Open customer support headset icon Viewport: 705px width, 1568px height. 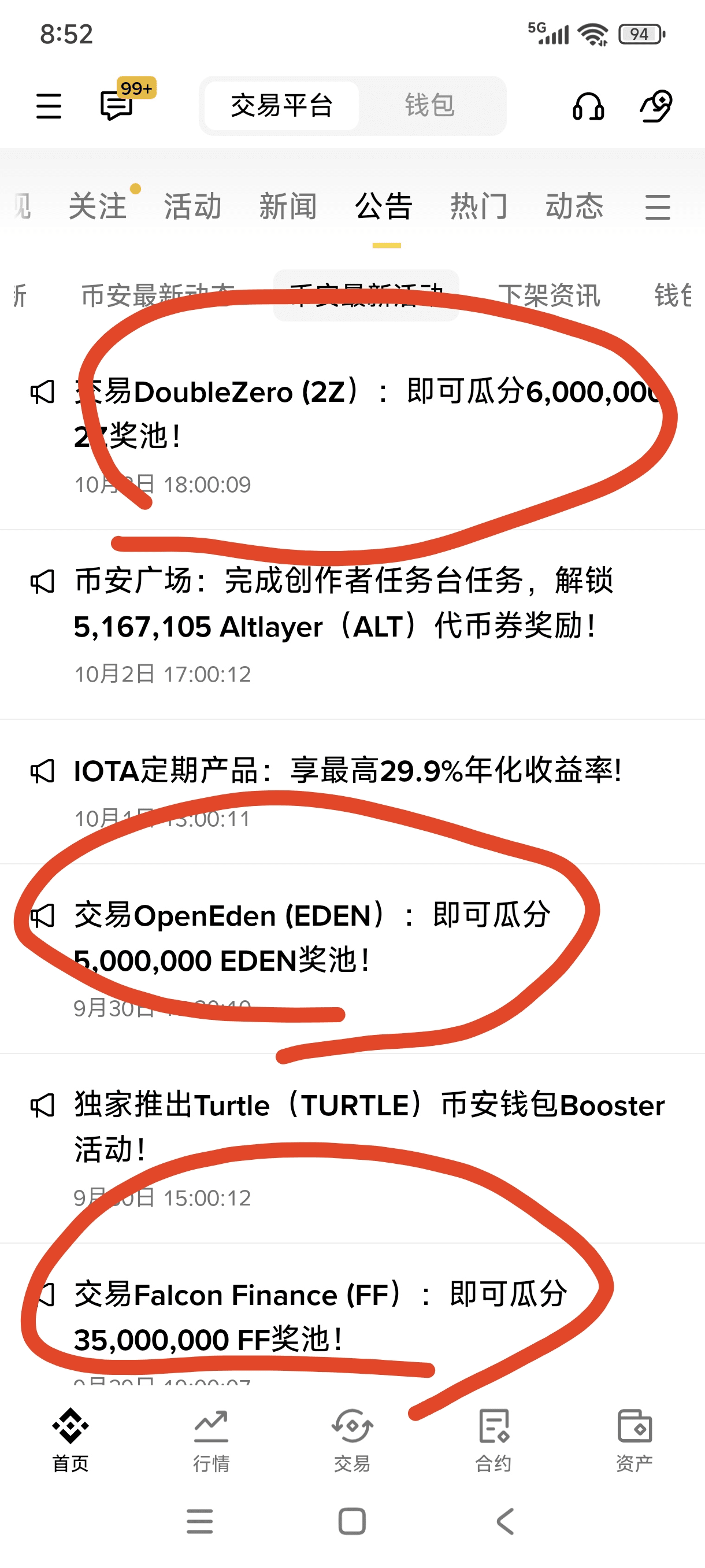(588, 106)
